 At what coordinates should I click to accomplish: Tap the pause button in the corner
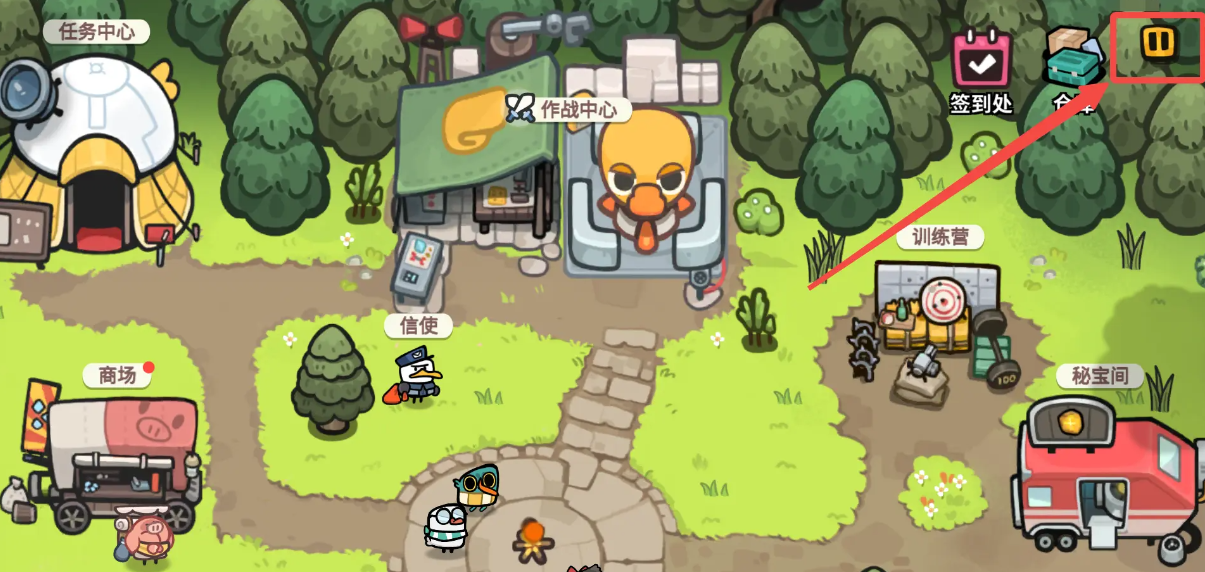point(1160,42)
